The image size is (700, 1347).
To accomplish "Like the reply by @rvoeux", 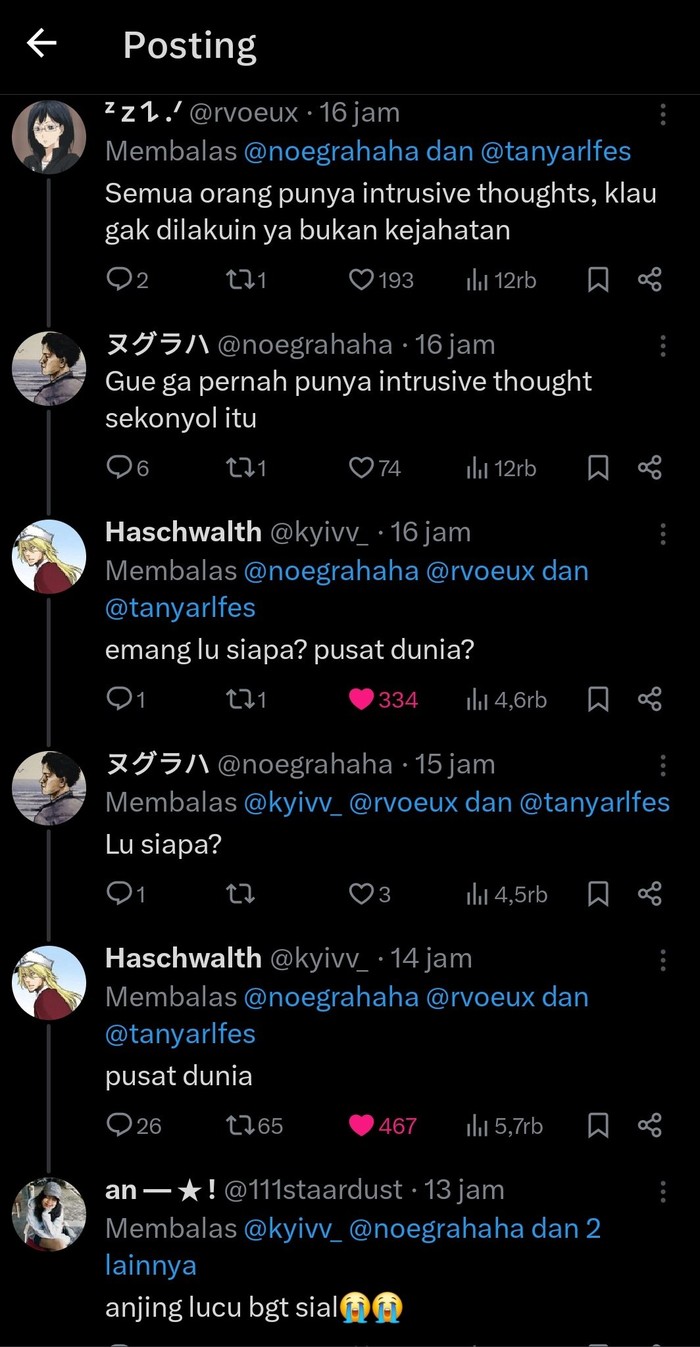I will point(361,280).
